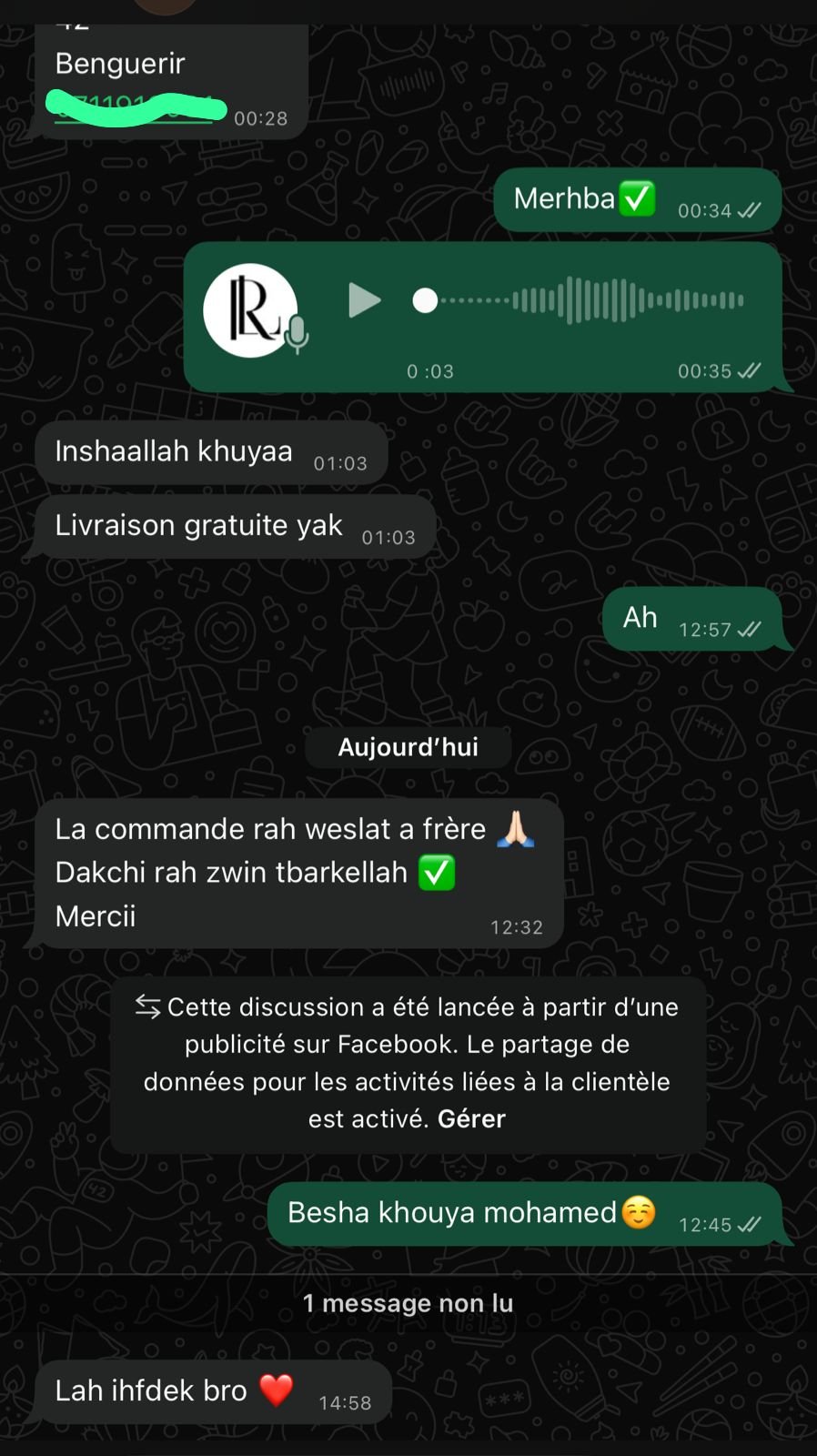The height and width of the screenshot is (1456, 817).
Task: Tap the voice message seek dot
Action: (x=425, y=300)
